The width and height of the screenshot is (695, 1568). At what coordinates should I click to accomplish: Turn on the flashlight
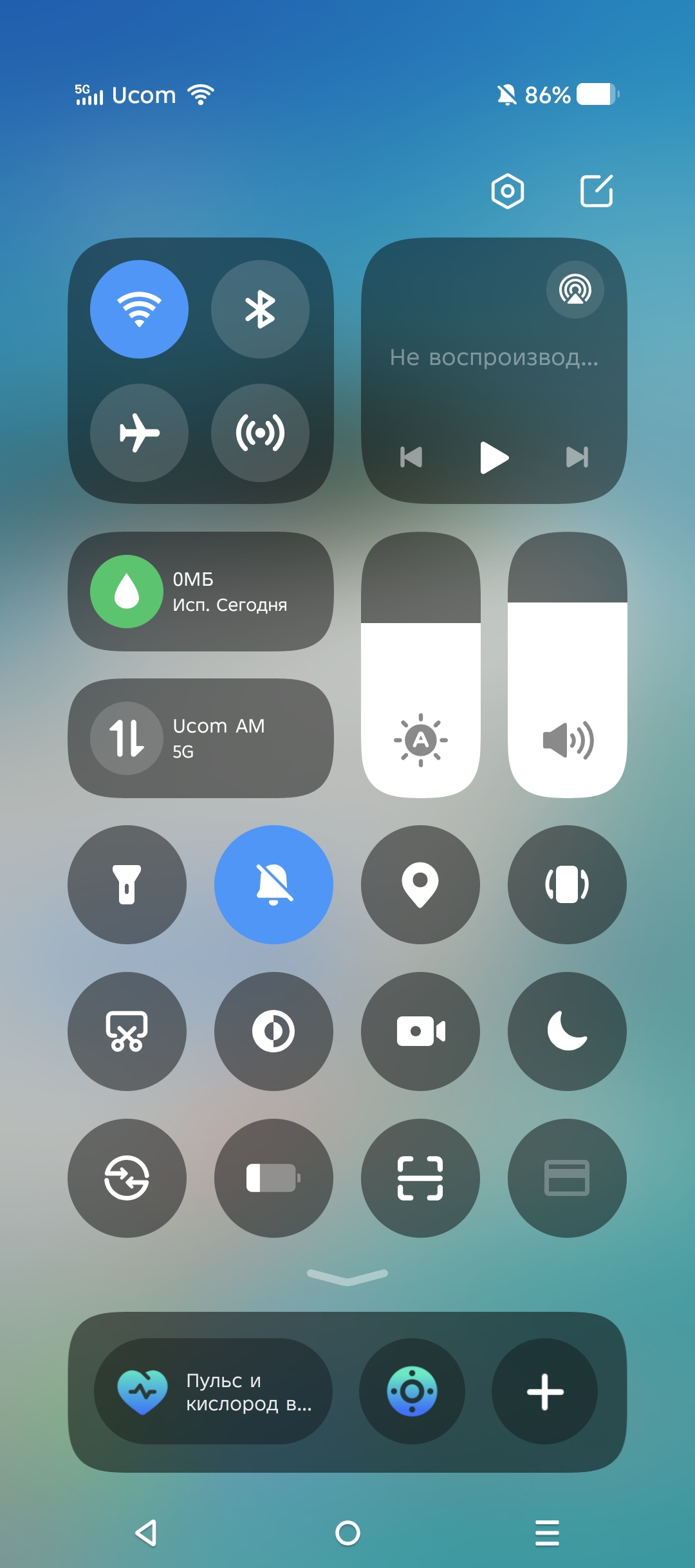point(127,884)
